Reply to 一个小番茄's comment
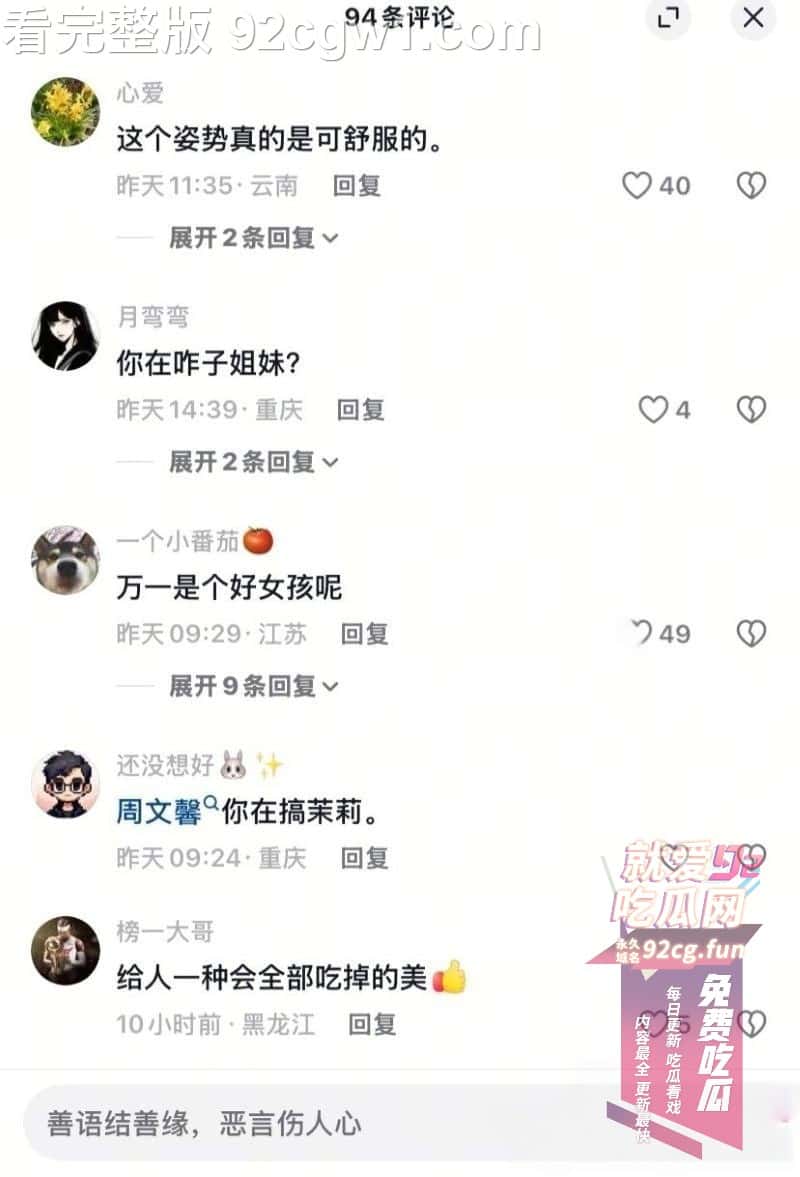This screenshot has height=1177, width=800. tap(364, 633)
